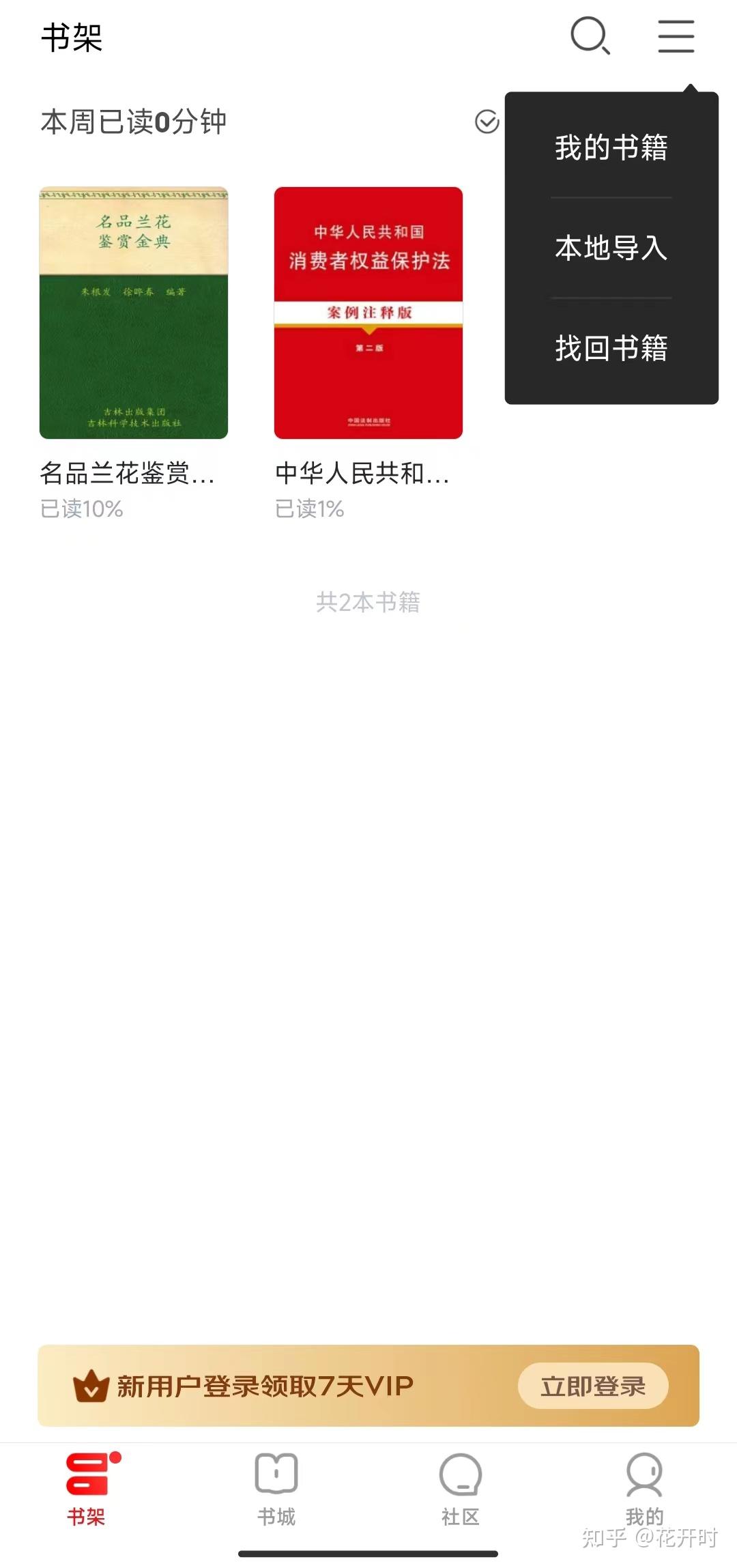Viewport: 737px width, 1568px height.
Task: Open the 我的书籍 menu entry
Action: click(611, 147)
